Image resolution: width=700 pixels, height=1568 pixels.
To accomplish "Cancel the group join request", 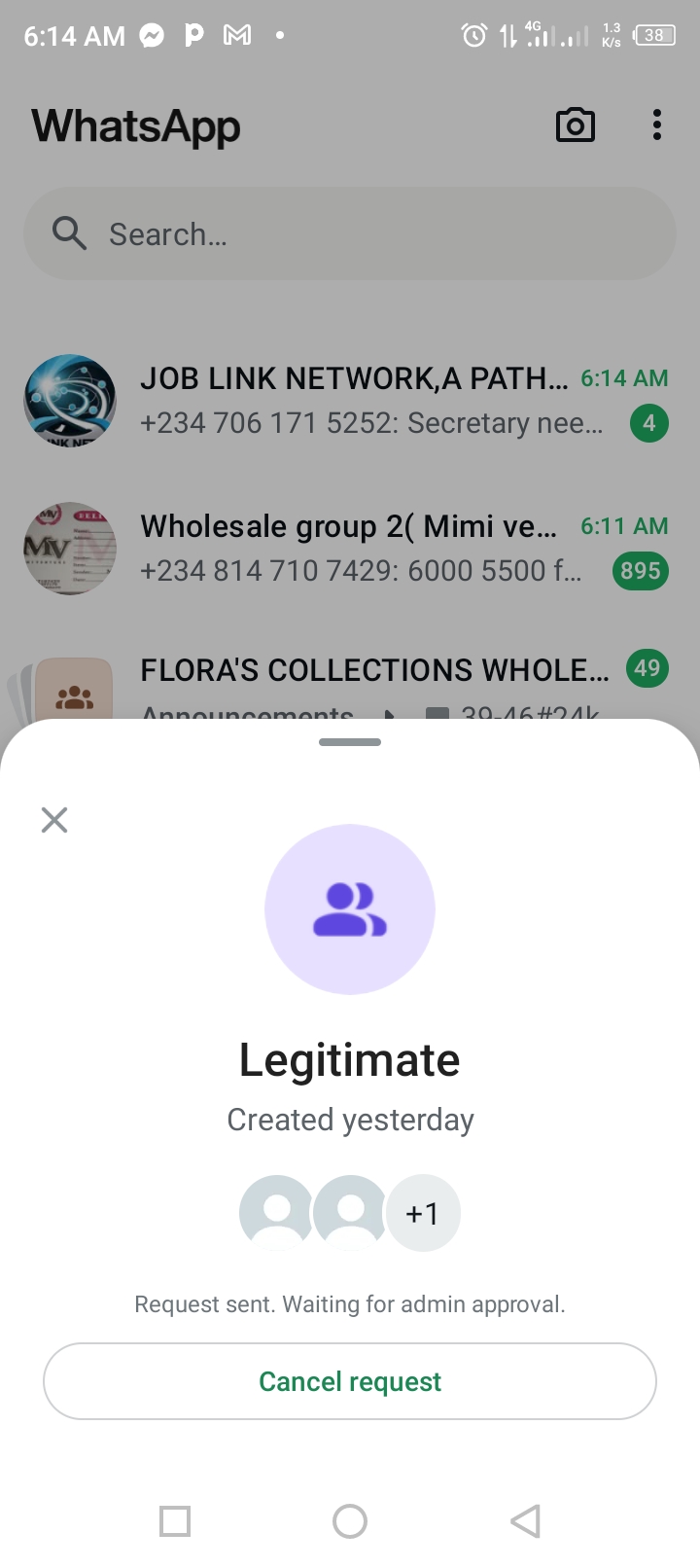I will coord(350,1381).
